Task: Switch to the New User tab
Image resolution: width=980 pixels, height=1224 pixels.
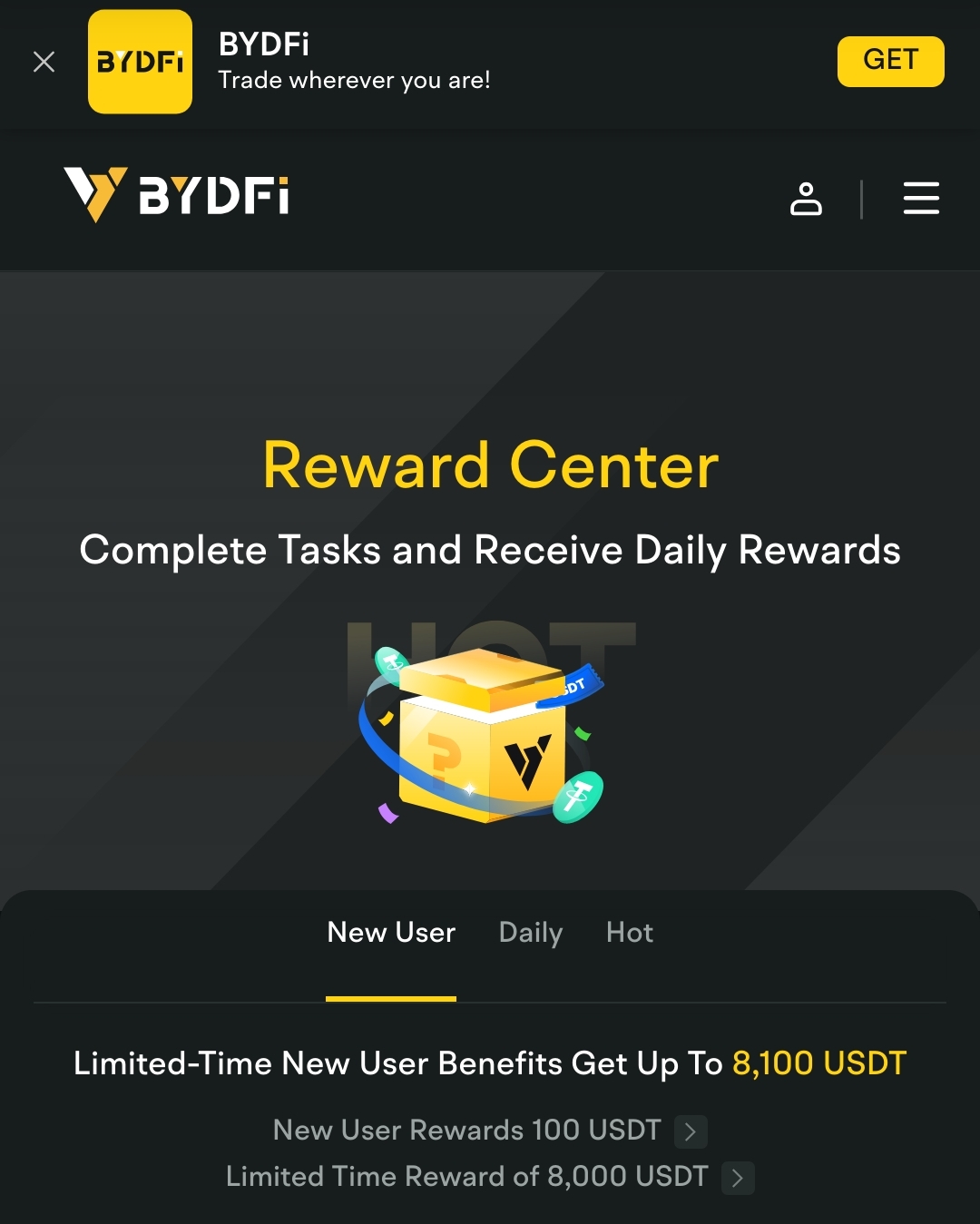Action: coord(391,933)
